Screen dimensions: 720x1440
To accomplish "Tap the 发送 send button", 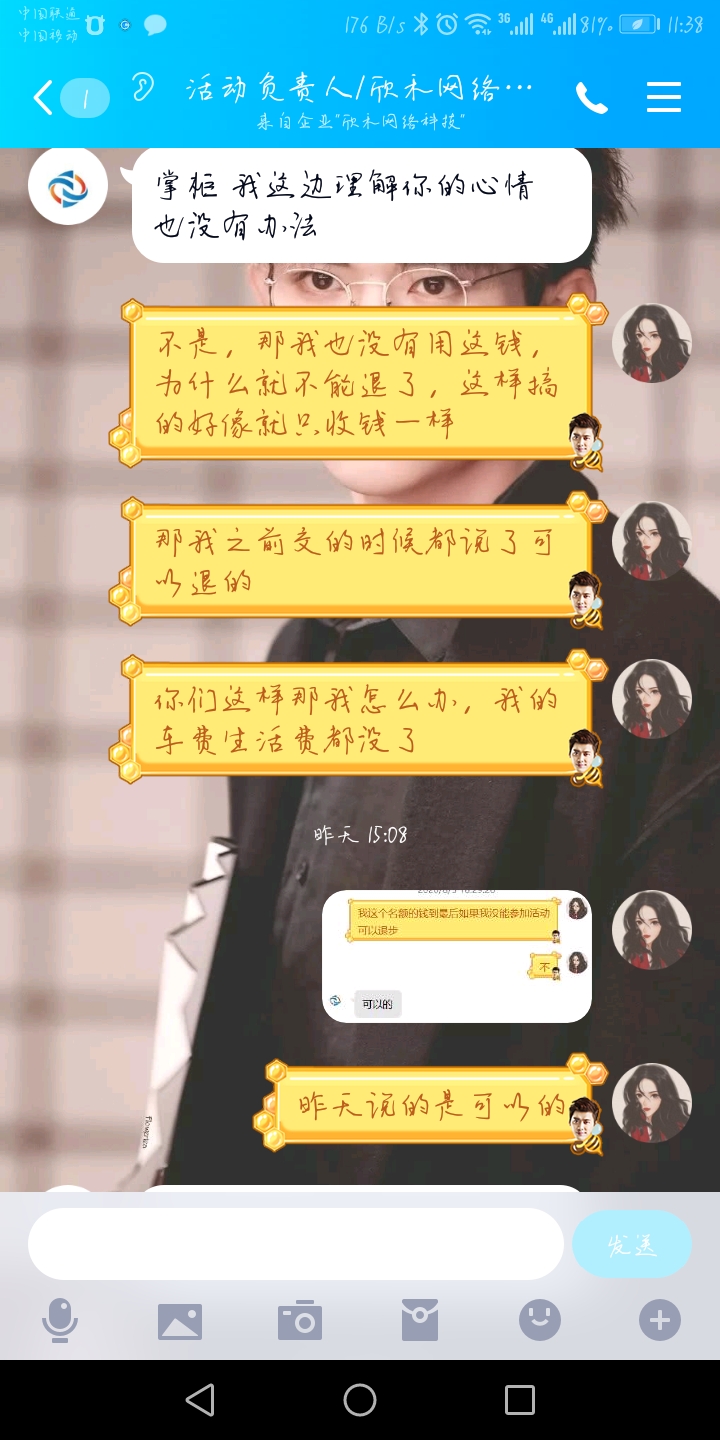I will pos(631,1244).
